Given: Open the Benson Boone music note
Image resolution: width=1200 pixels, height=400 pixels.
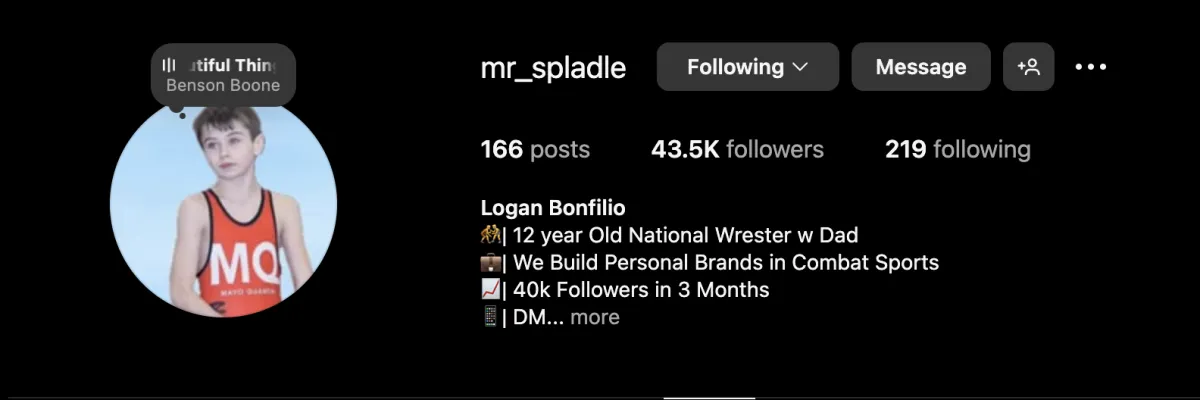Looking at the screenshot, I should click(x=223, y=75).
